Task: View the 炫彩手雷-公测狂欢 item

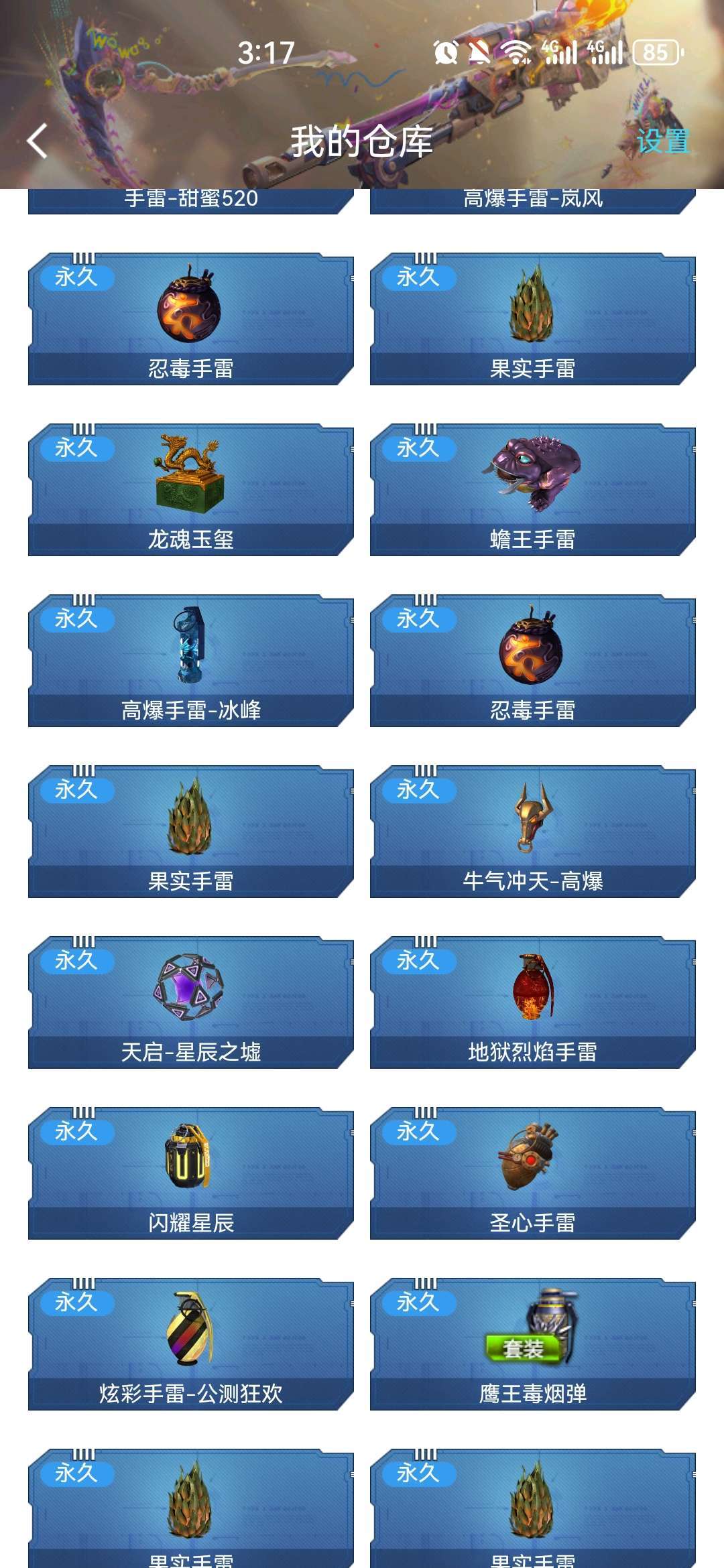Action: pyautogui.click(x=191, y=1344)
